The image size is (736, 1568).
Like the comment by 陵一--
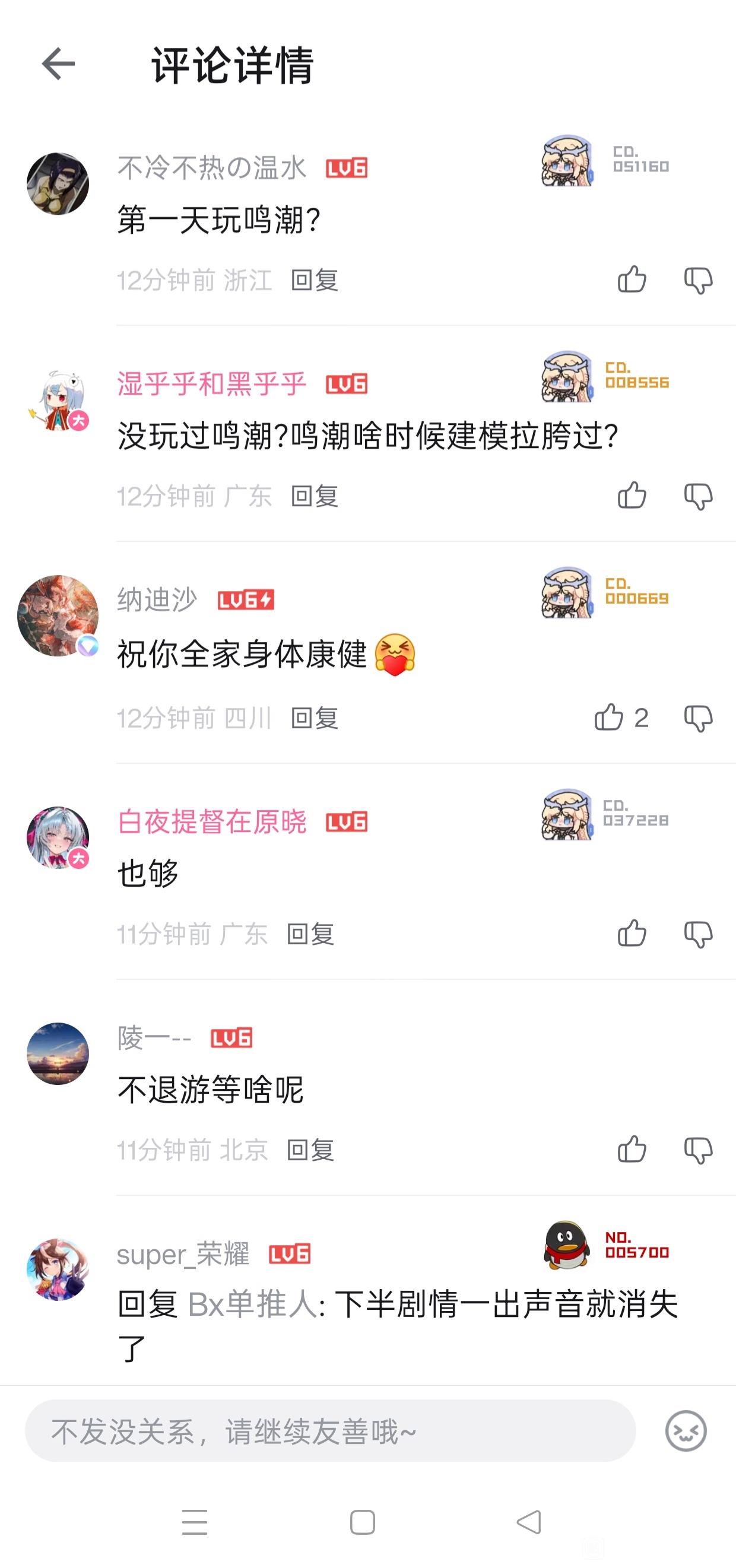tap(632, 1149)
